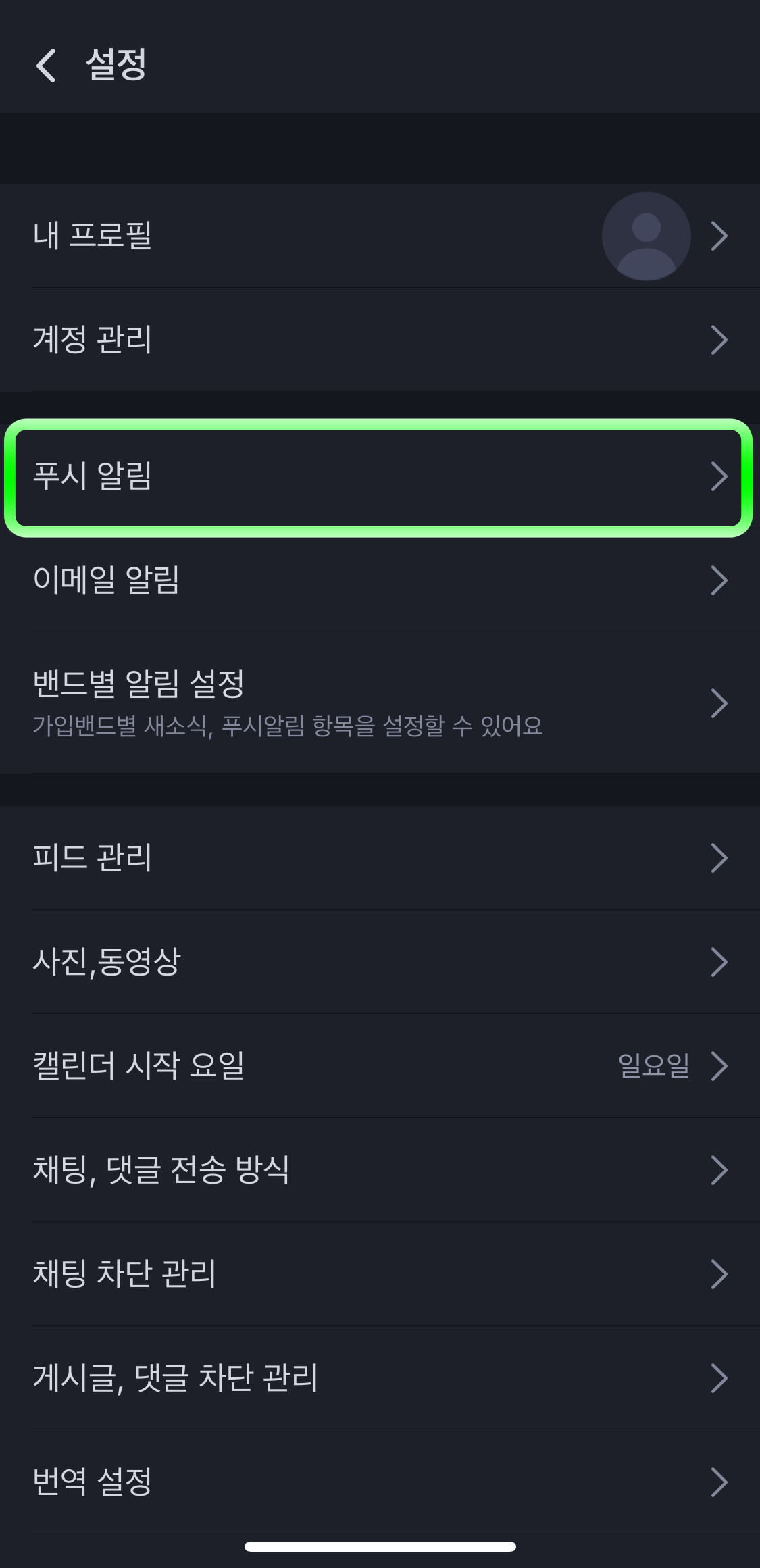
Task: Tap the chevron on the 푸시 알림 row
Action: (719, 476)
